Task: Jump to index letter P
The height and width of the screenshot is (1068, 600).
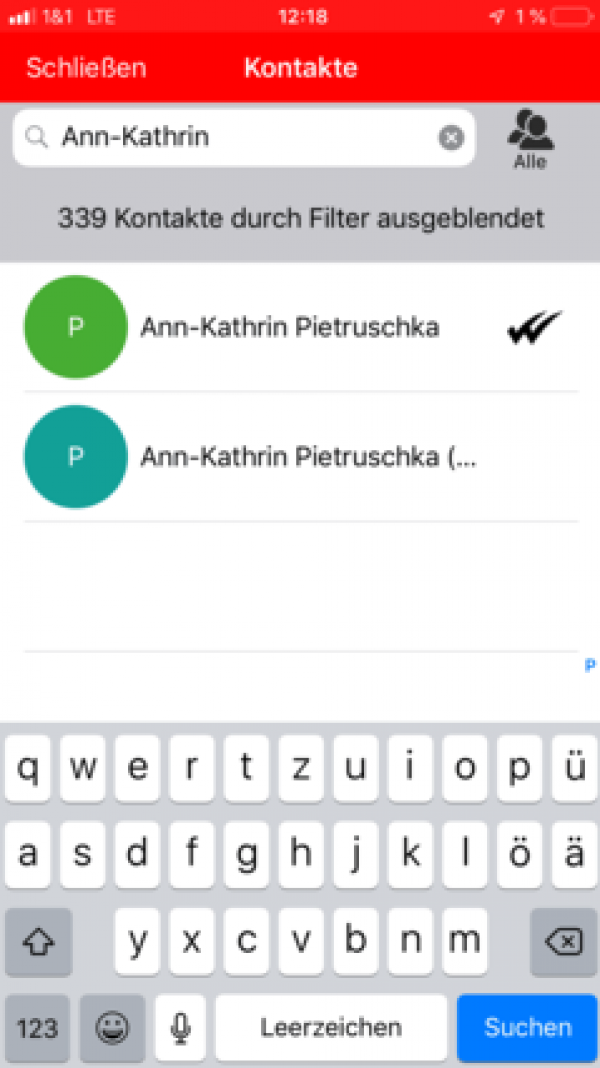Action: point(590,665)
